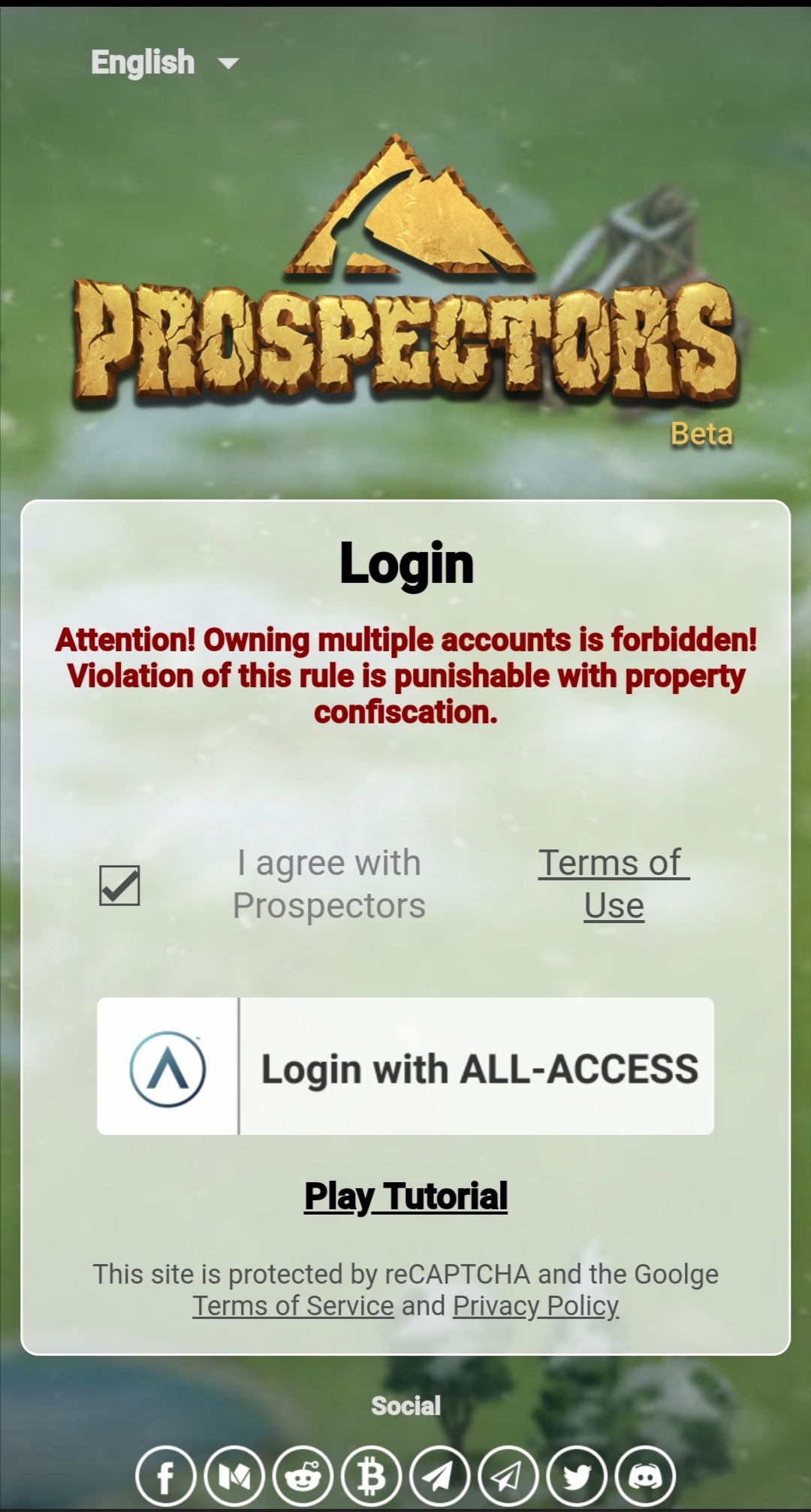This screenshot has height=1512, width=811.
Task: Open the Reddit community icon
Action: 303,1476
